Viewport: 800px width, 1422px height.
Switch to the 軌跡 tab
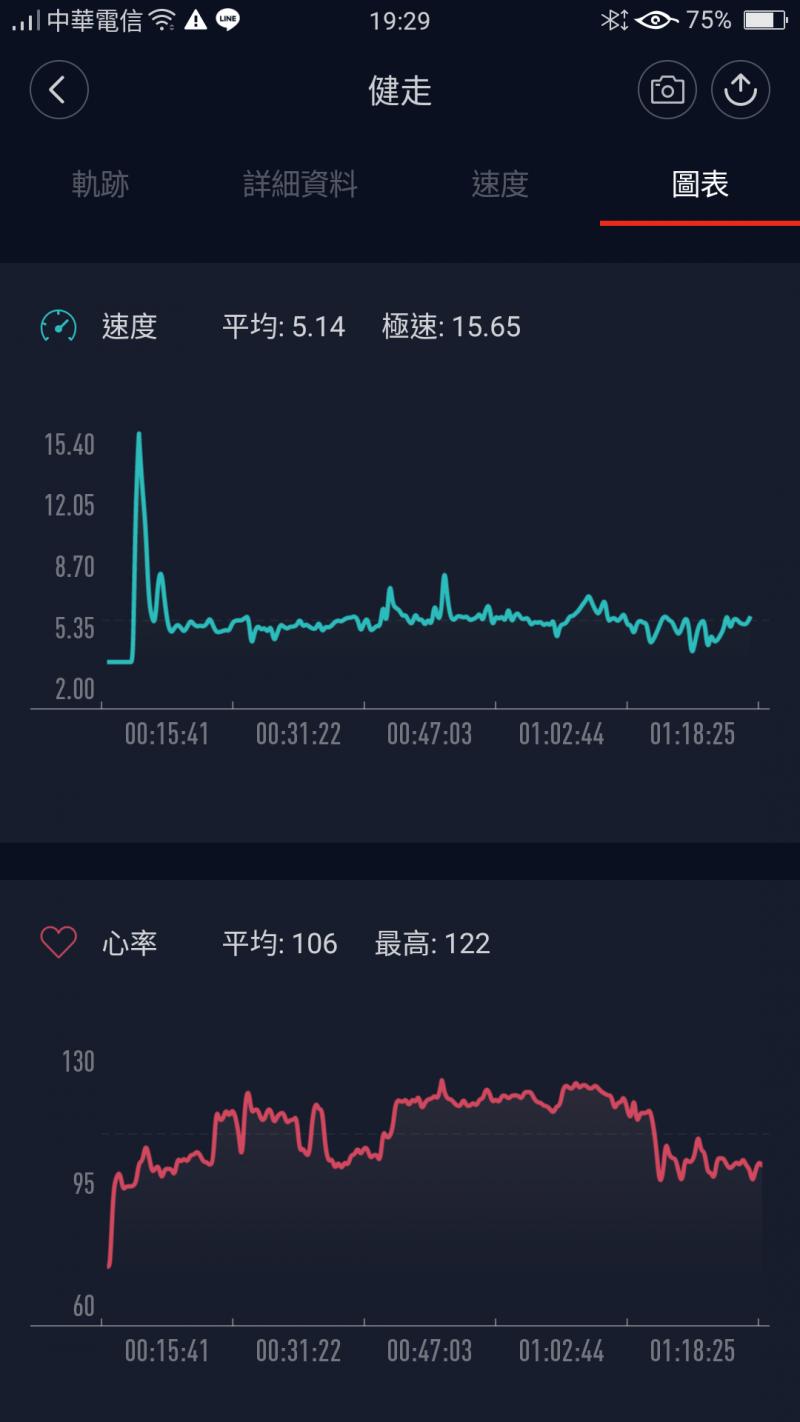100,185
